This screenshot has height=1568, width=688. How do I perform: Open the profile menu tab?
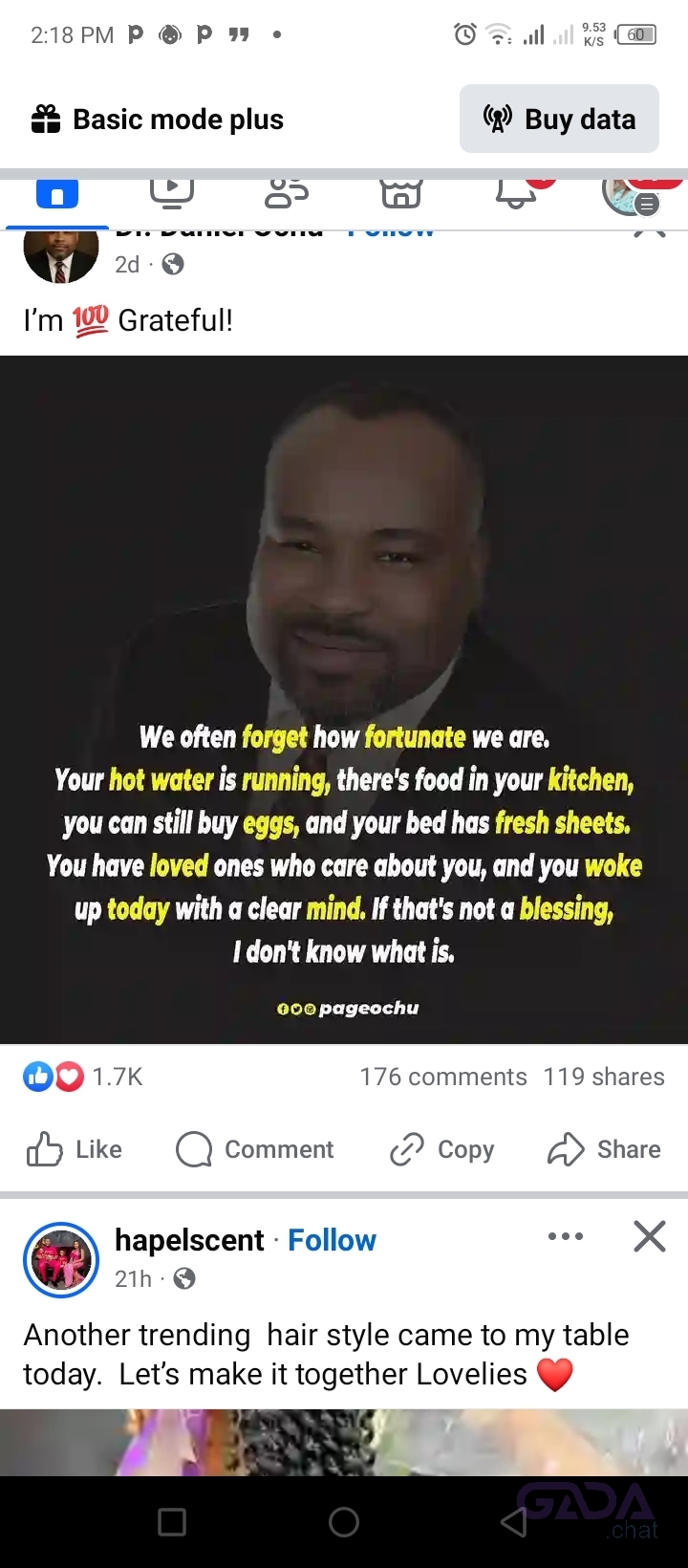click(x=631, y=194)
